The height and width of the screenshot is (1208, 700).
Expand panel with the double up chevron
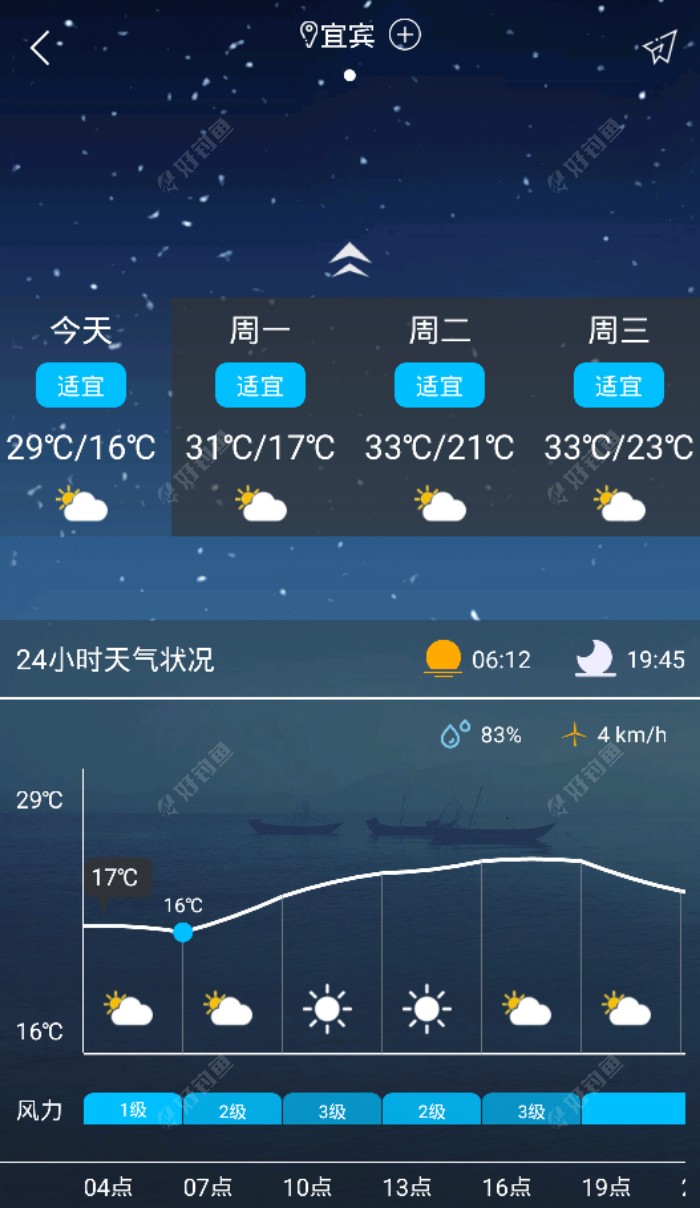(x=350, y=260)
